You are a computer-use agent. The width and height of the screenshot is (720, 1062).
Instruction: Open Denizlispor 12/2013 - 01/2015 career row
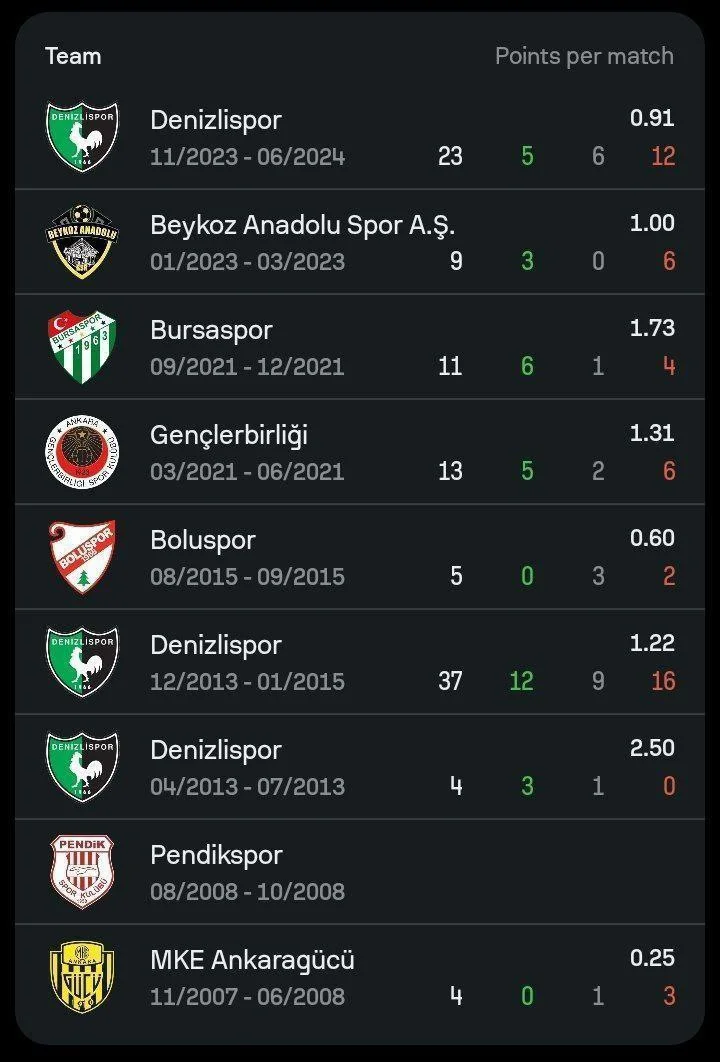(x=360, y=662)
